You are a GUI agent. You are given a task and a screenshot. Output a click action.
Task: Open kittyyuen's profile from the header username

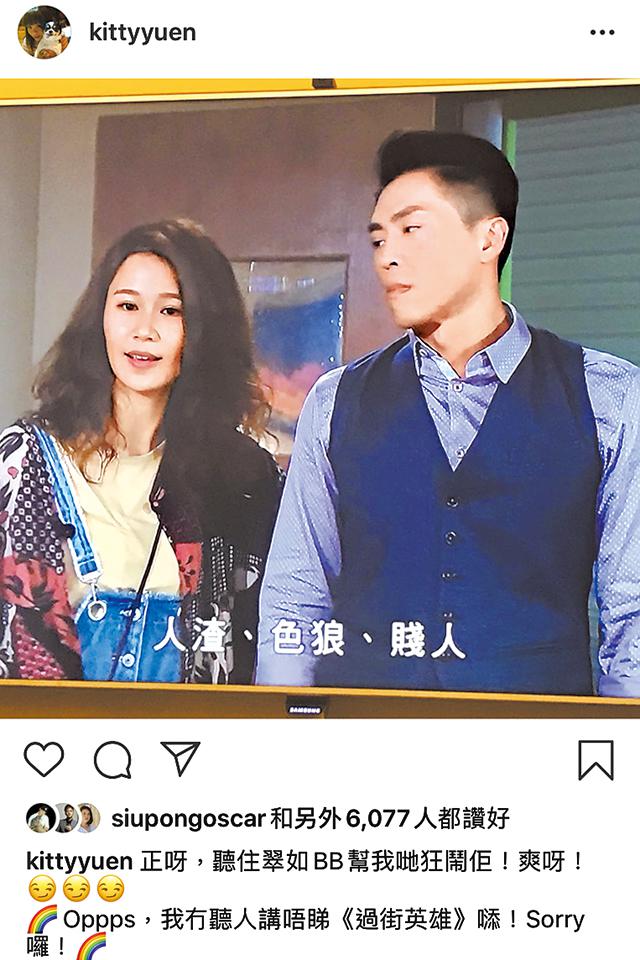pos(142,32)
